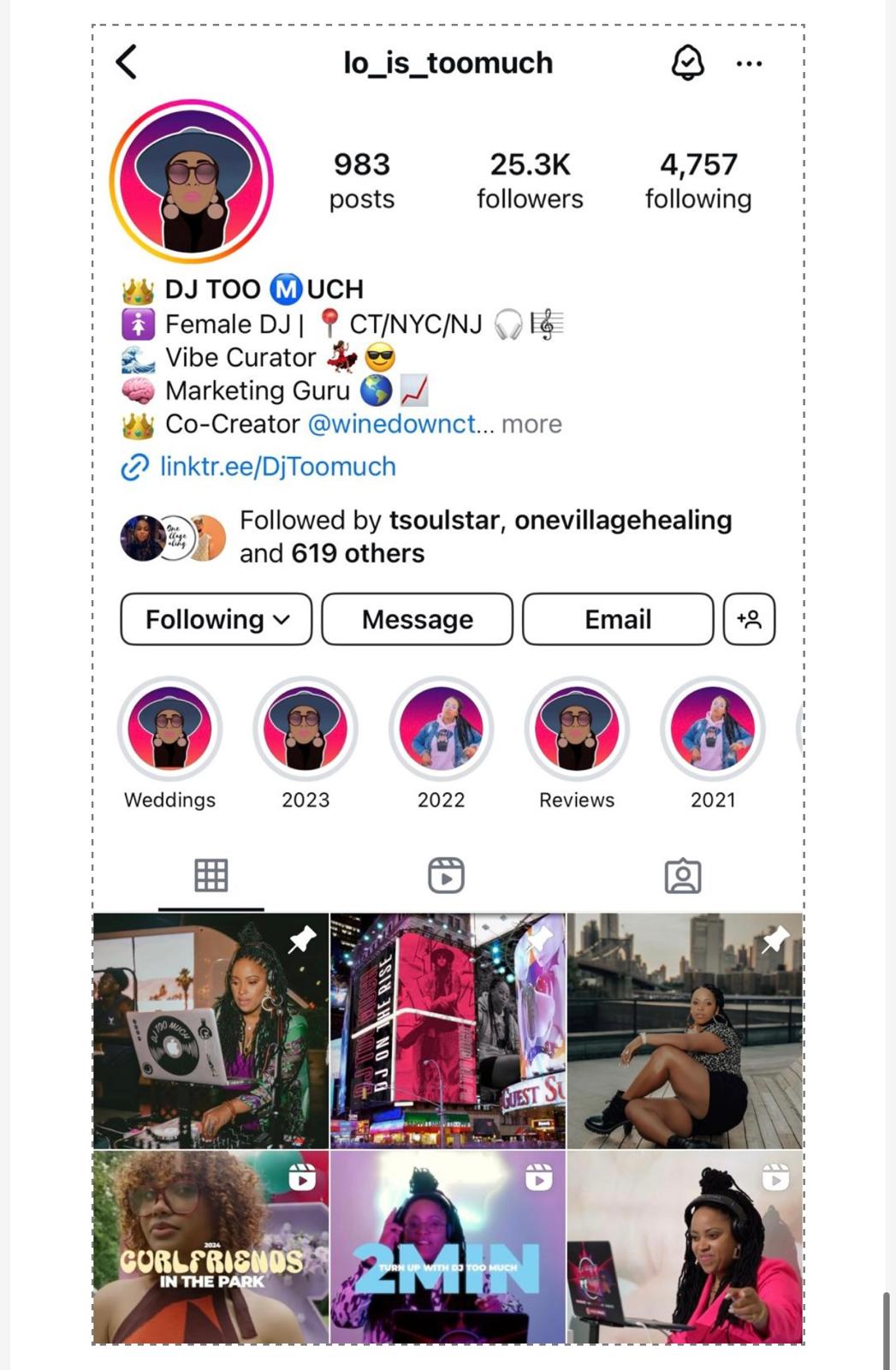This screenshot has width=896, height=1370.
Task: Show suggested accounts via add-person icon
Action: tap(749, 619)
